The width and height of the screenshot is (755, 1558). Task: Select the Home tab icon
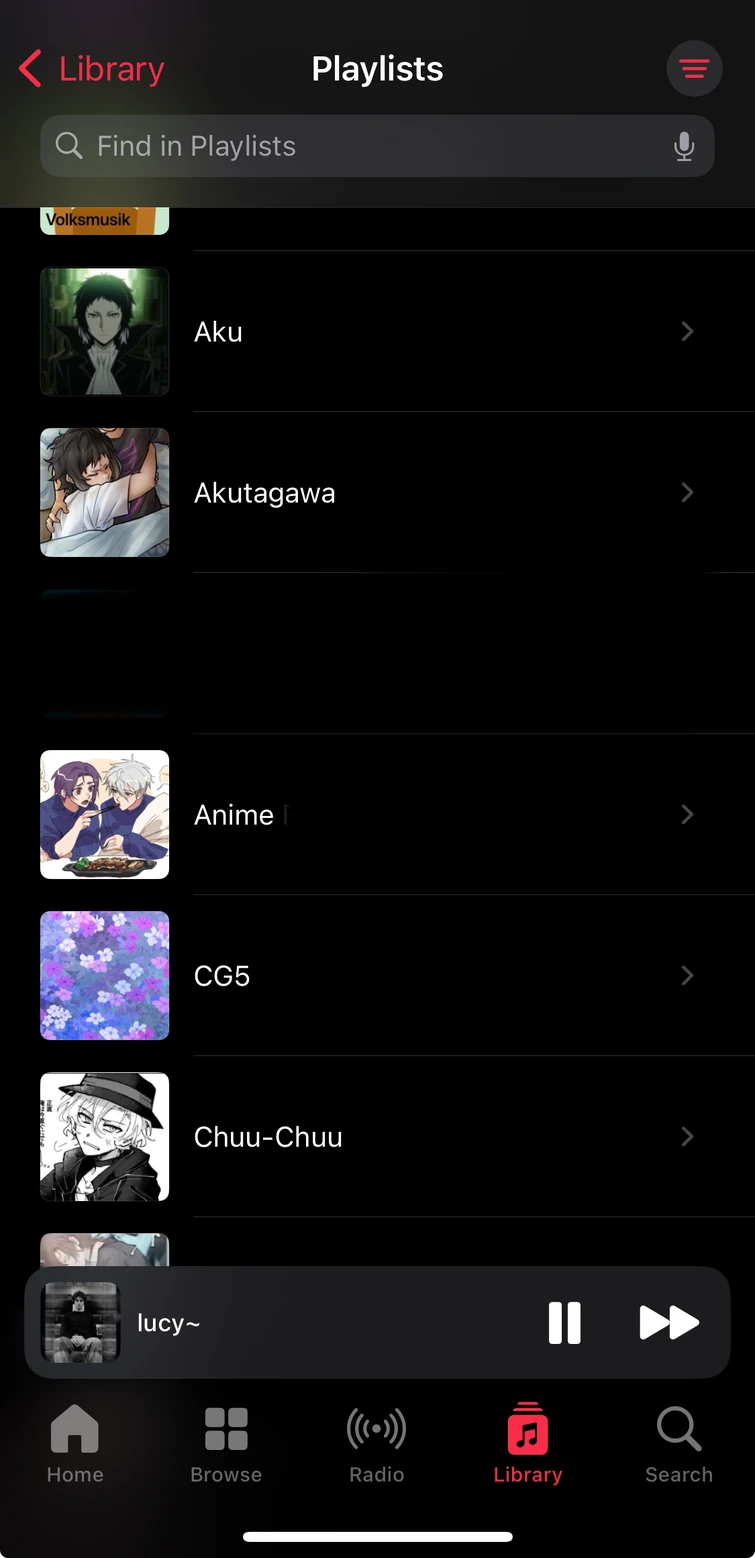(75, 1429)
